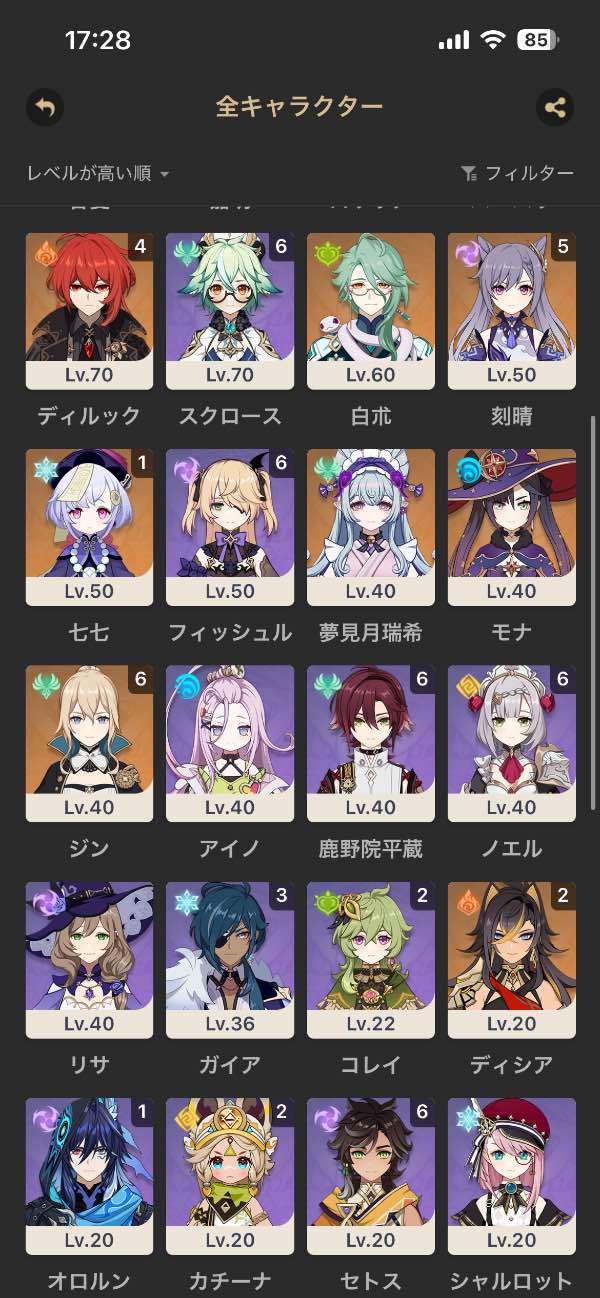The image size is (600, 1298).
Task: Open ジン character card
Action: [x=89, y=743]
